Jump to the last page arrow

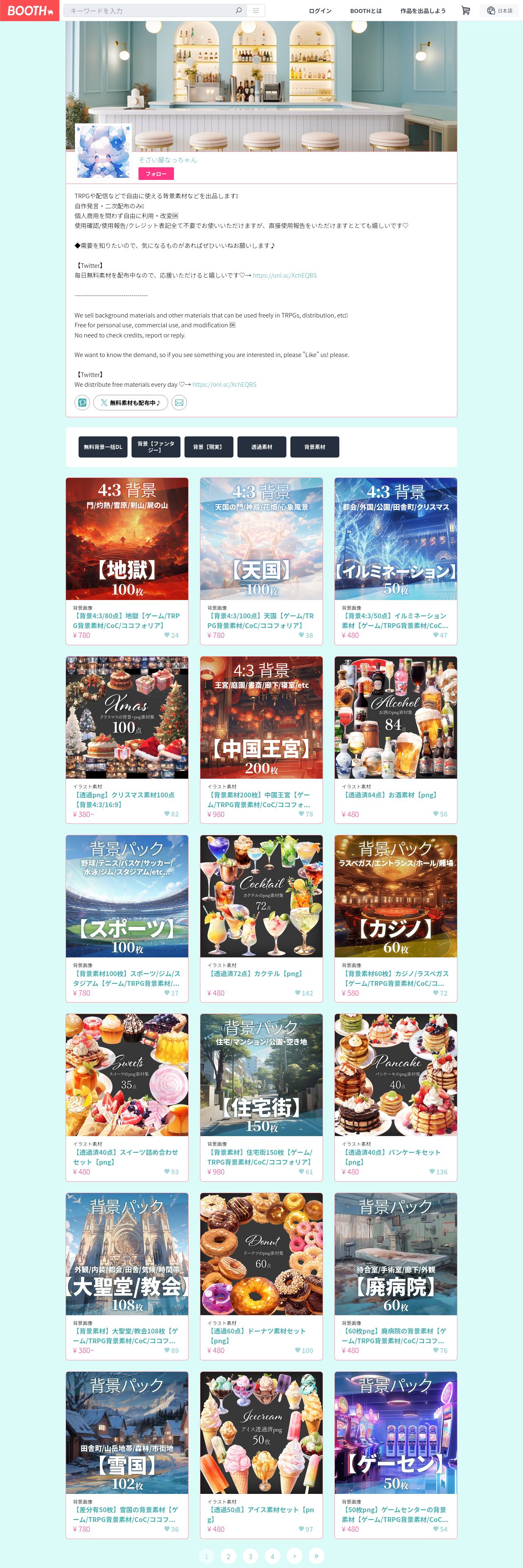(316, 1556)
